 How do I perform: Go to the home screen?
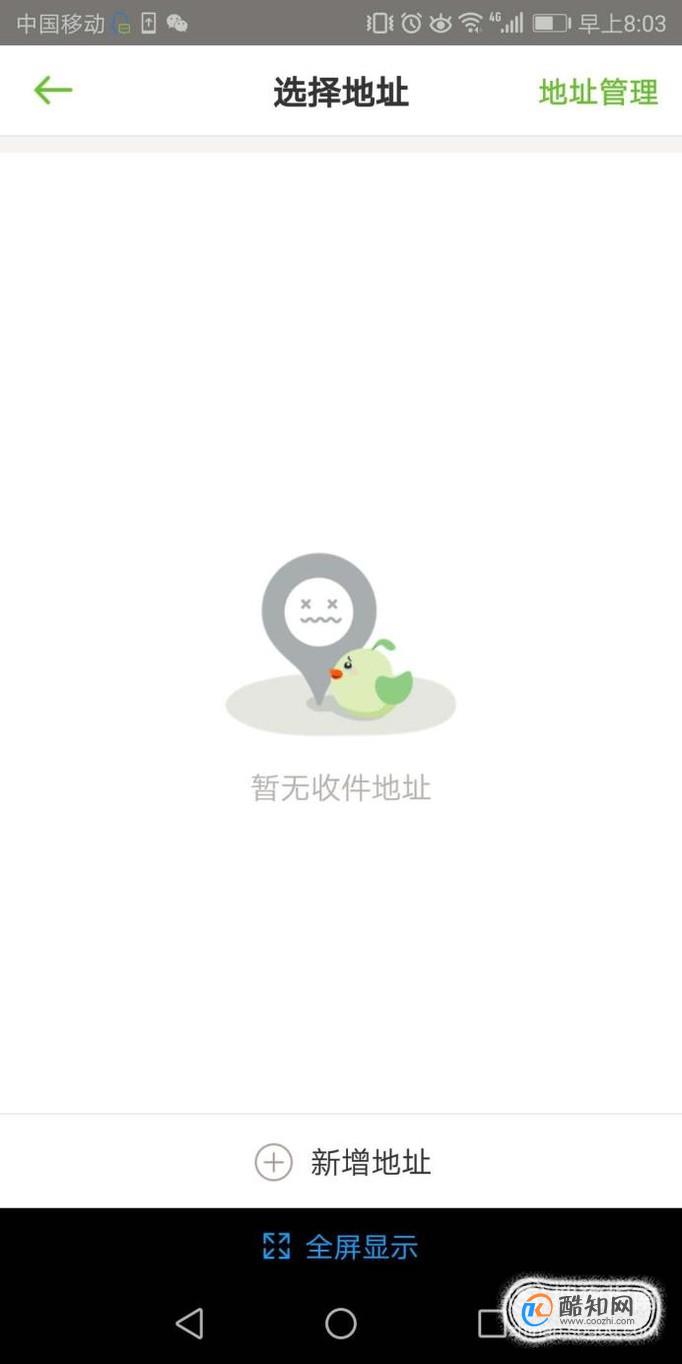341,1323
